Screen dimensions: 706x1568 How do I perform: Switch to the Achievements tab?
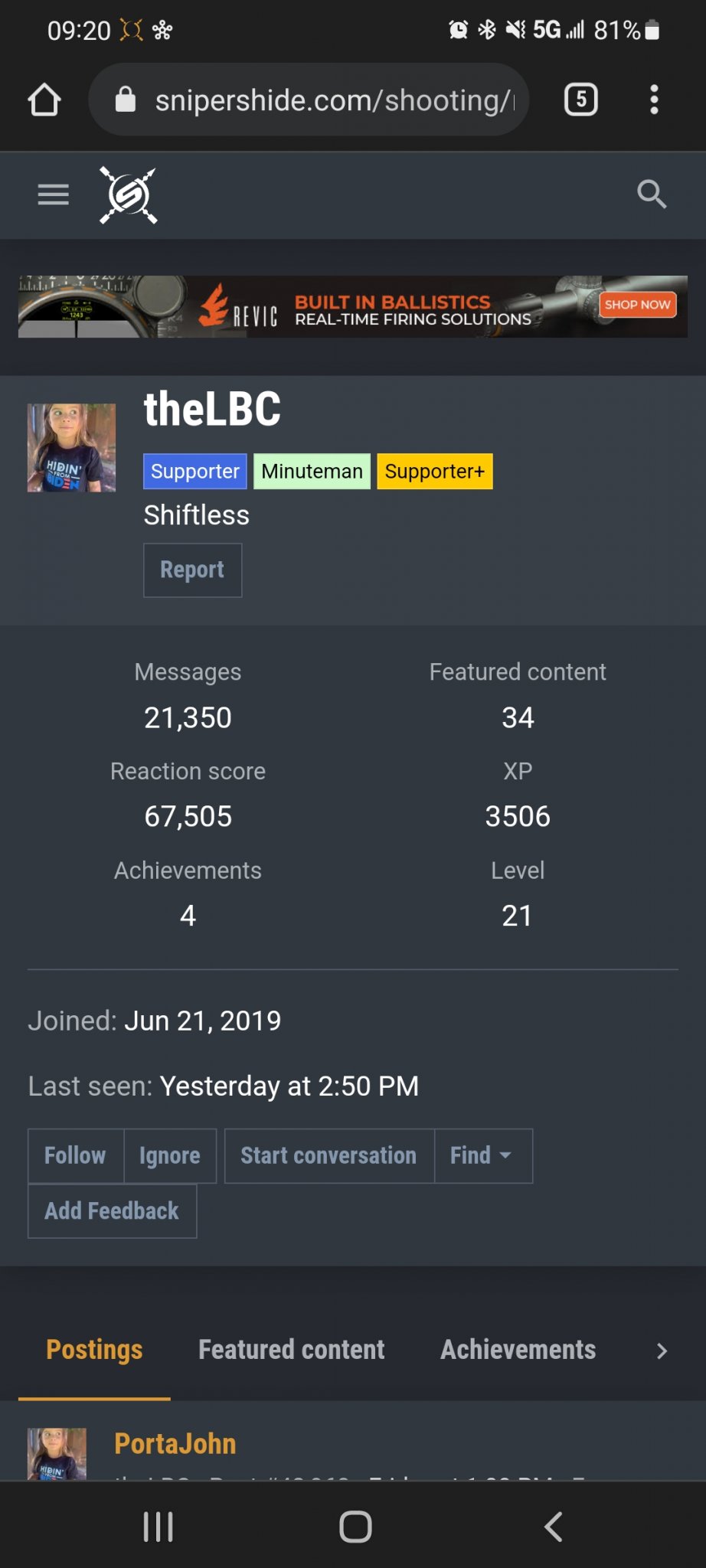tap(518, 1349)
